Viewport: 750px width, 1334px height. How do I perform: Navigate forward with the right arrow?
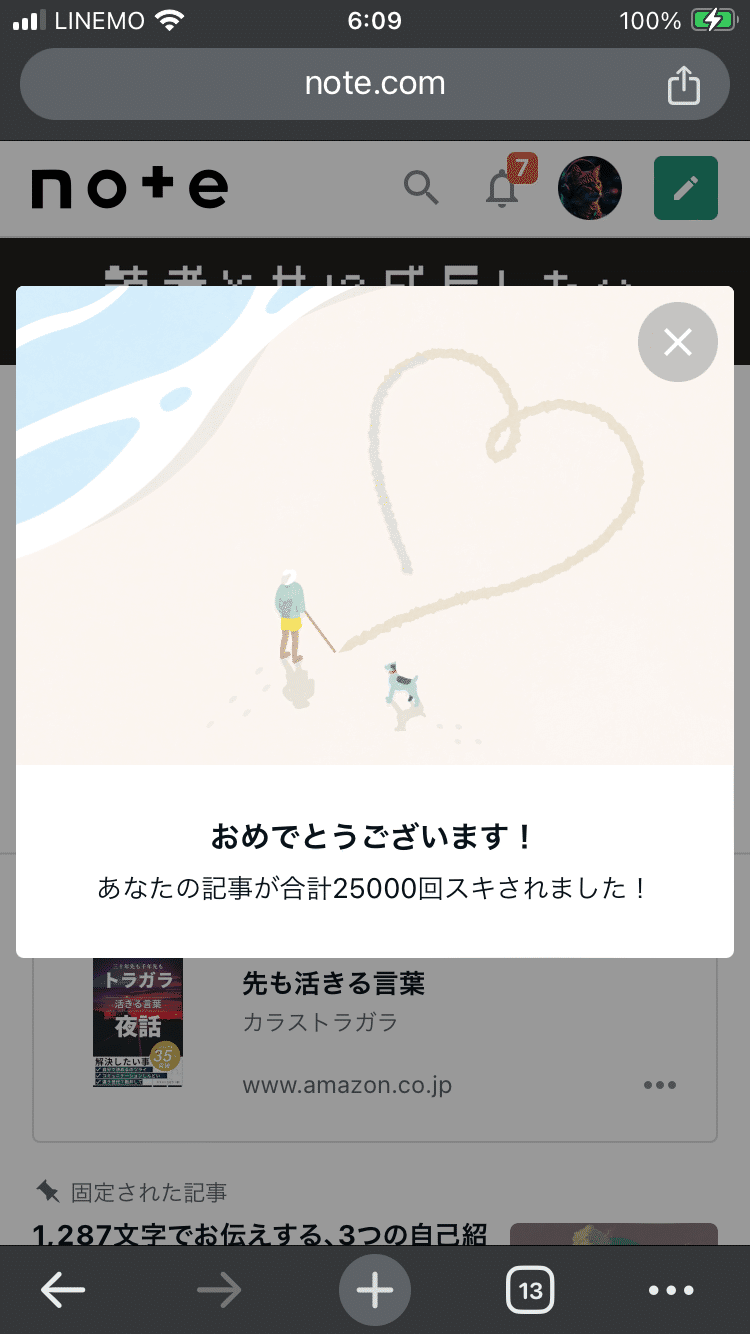pyautogui.click(x=218, y=1290)
